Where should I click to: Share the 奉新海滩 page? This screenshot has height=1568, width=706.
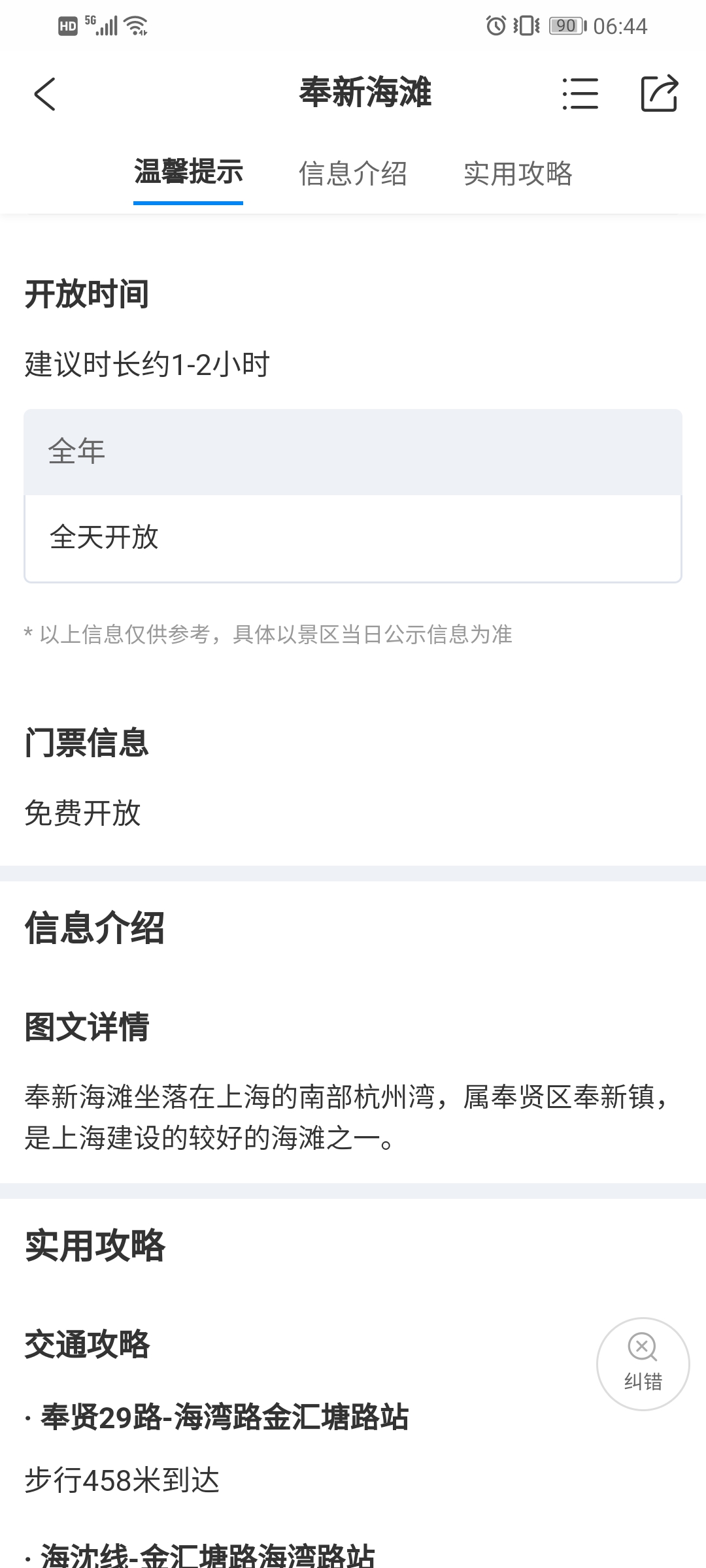click(x=659, y=93)
